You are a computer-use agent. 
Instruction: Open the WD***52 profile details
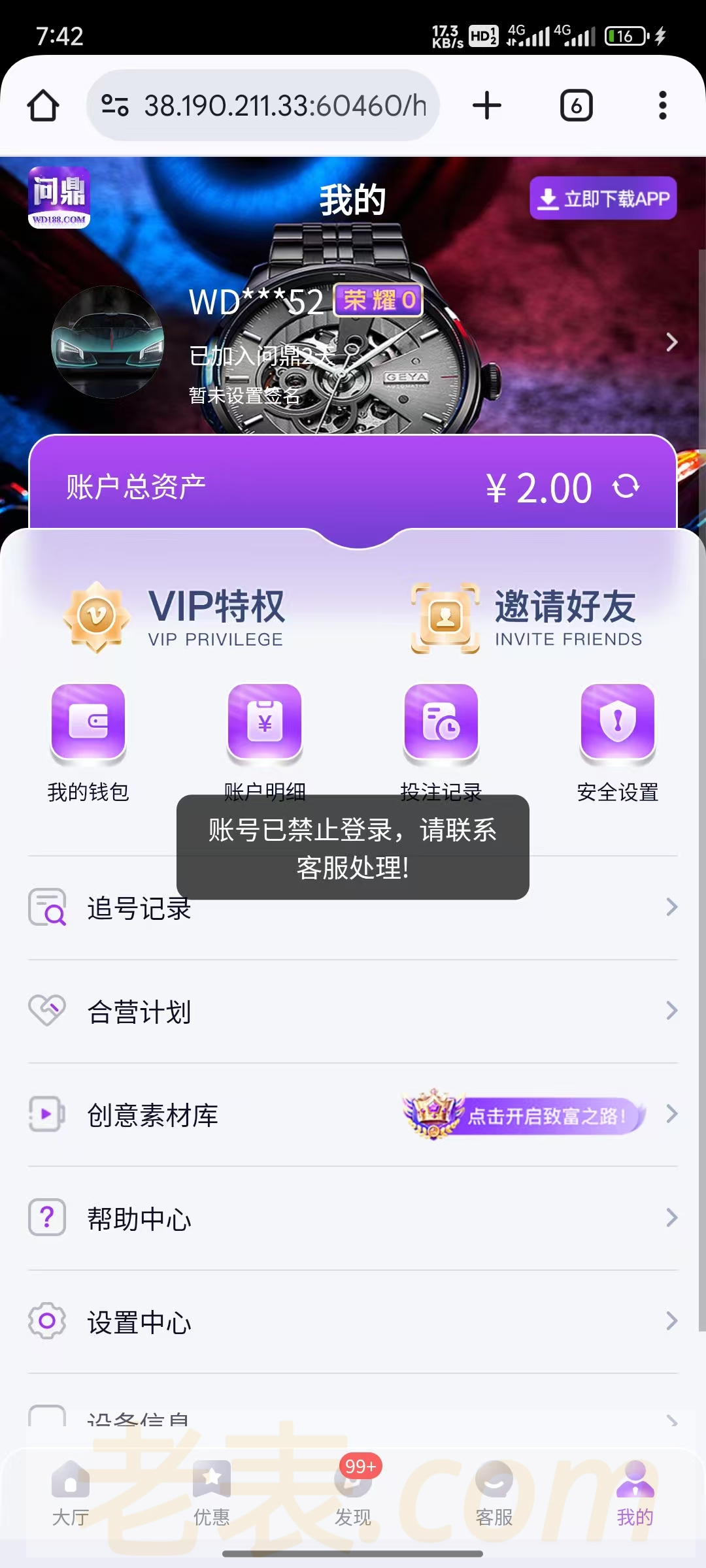[671, 342]
